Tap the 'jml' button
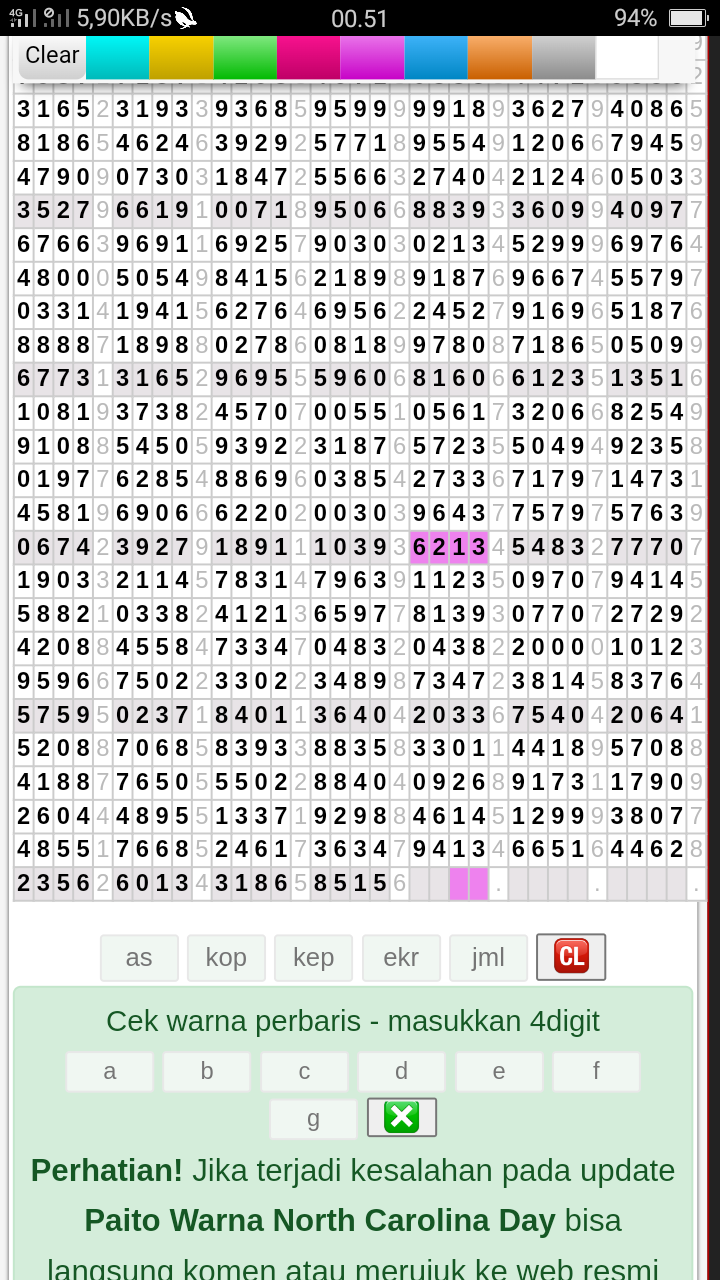Viewport: 720px width, 1280px height. pos(488,958)
